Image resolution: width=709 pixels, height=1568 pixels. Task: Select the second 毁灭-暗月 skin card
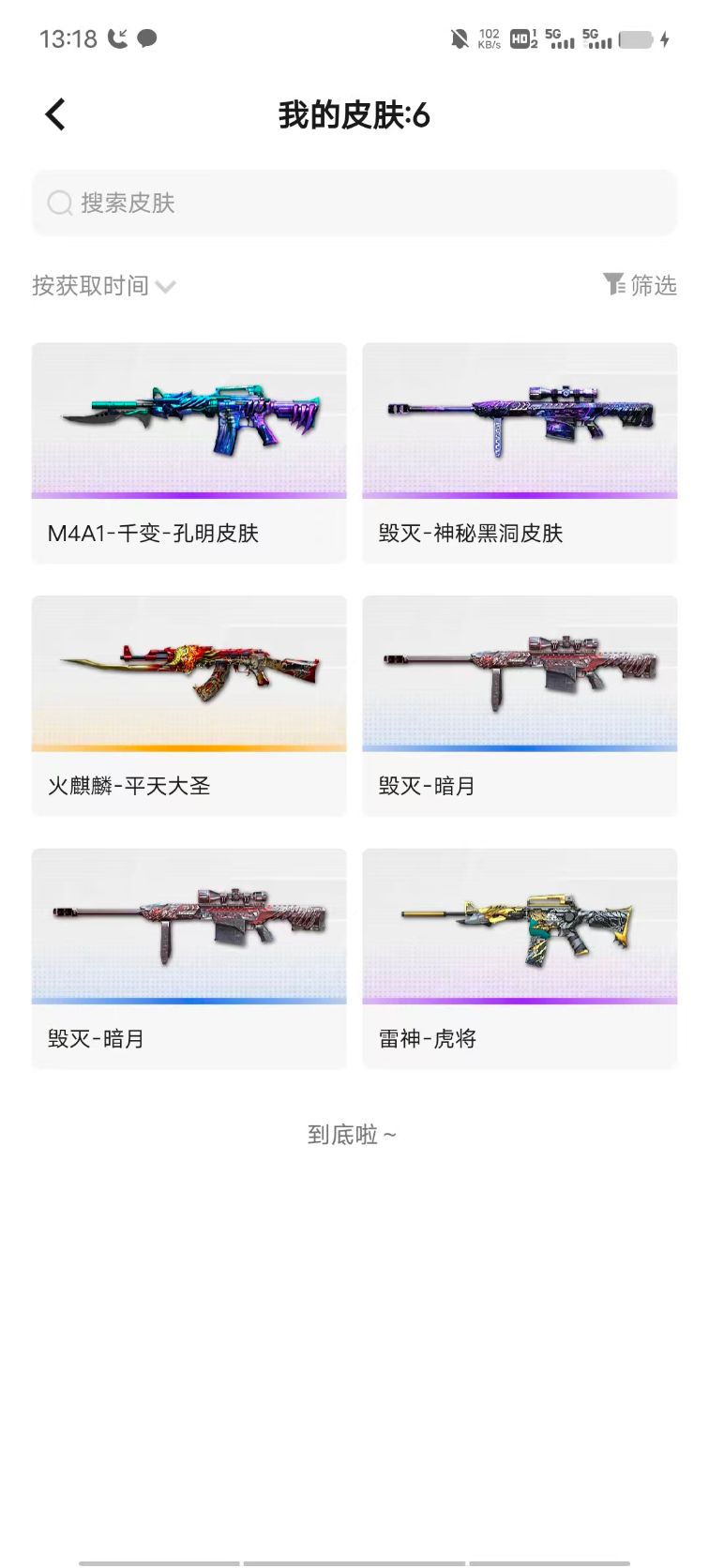[189, 957]
